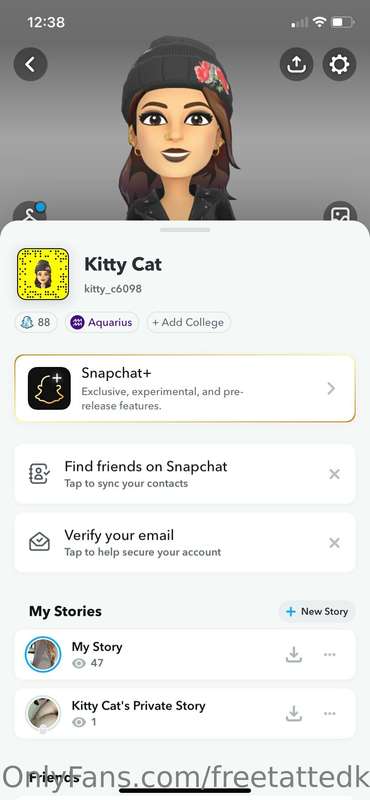Screen dimensions: 370x800
Task: Open more options for My Story
Action: [330, 655]
